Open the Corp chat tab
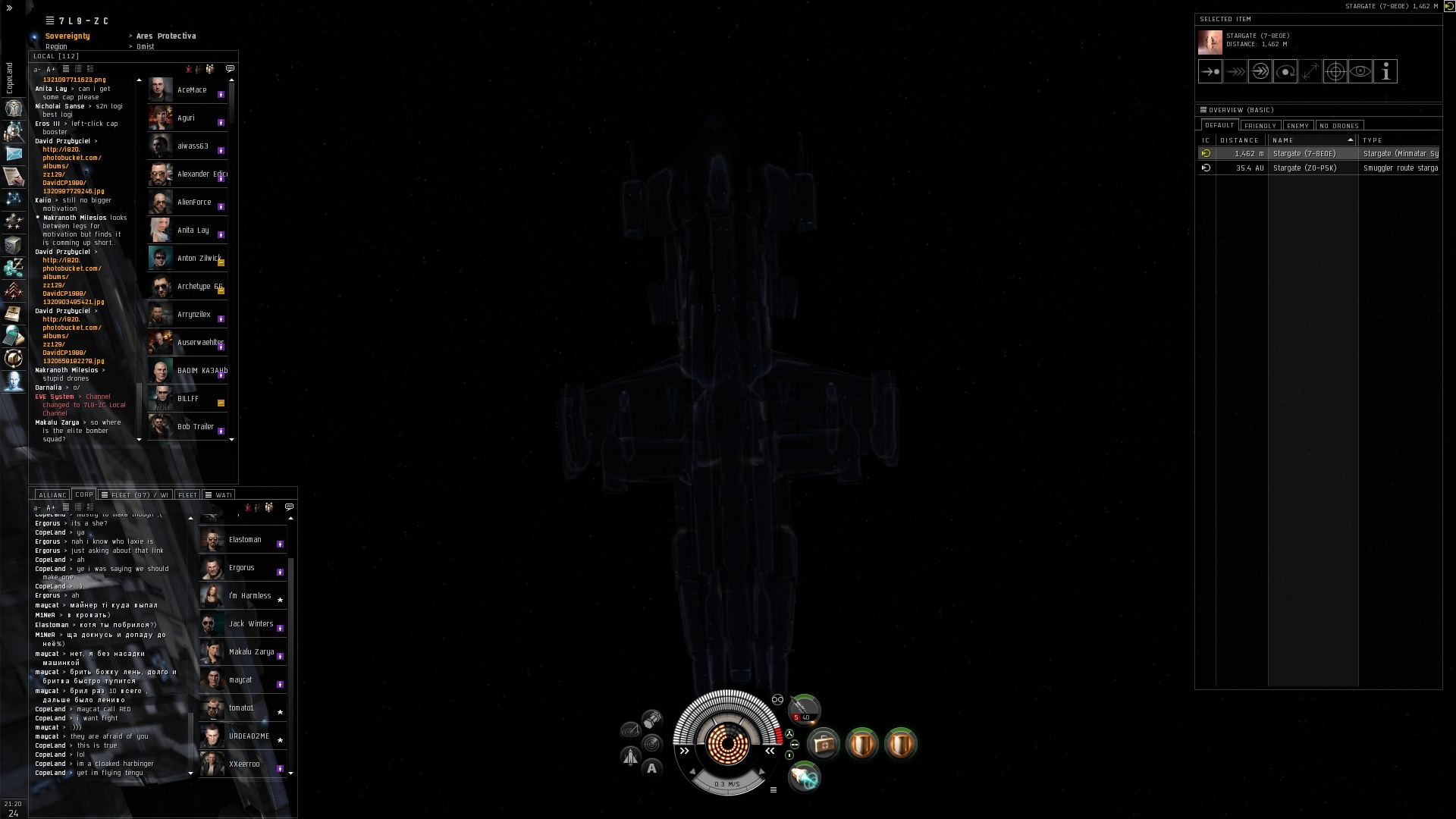This screenshot has height=819, width=1456. click(x=84, y=494)
